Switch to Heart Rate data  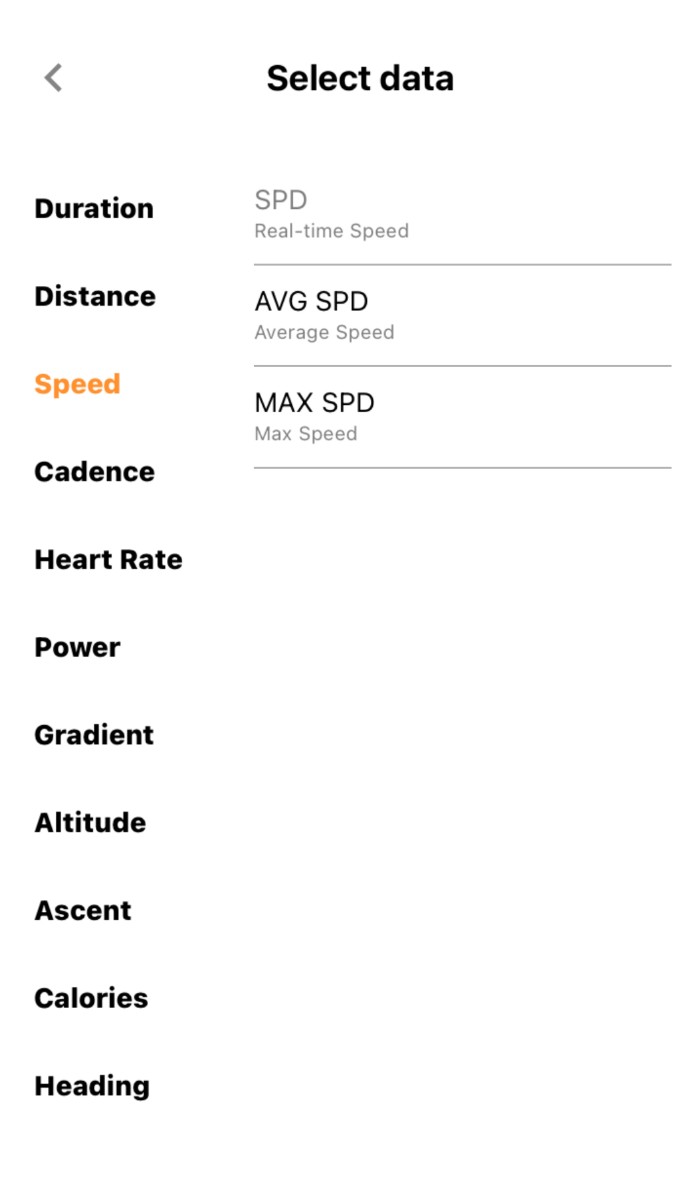pos(109,559)
